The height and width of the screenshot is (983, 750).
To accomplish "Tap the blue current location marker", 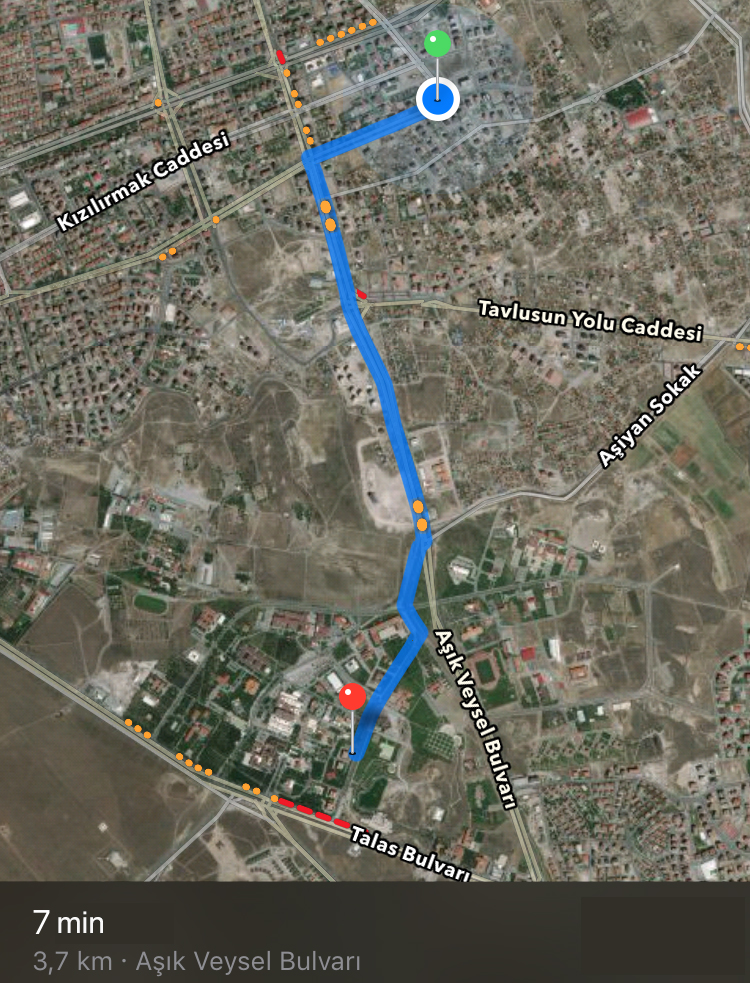I will tap(437, 100).
